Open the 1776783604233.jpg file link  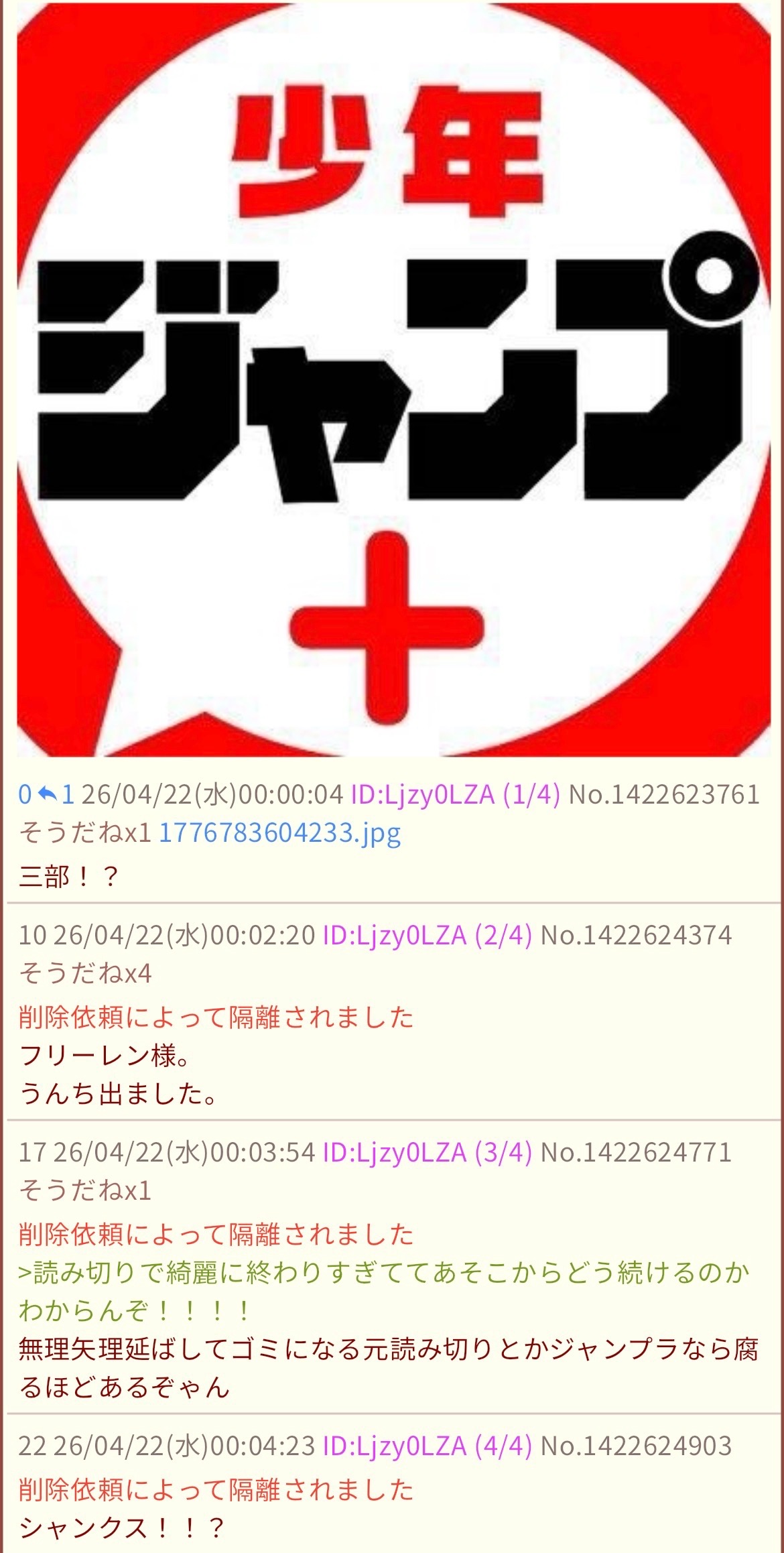(x=279, y=832)
